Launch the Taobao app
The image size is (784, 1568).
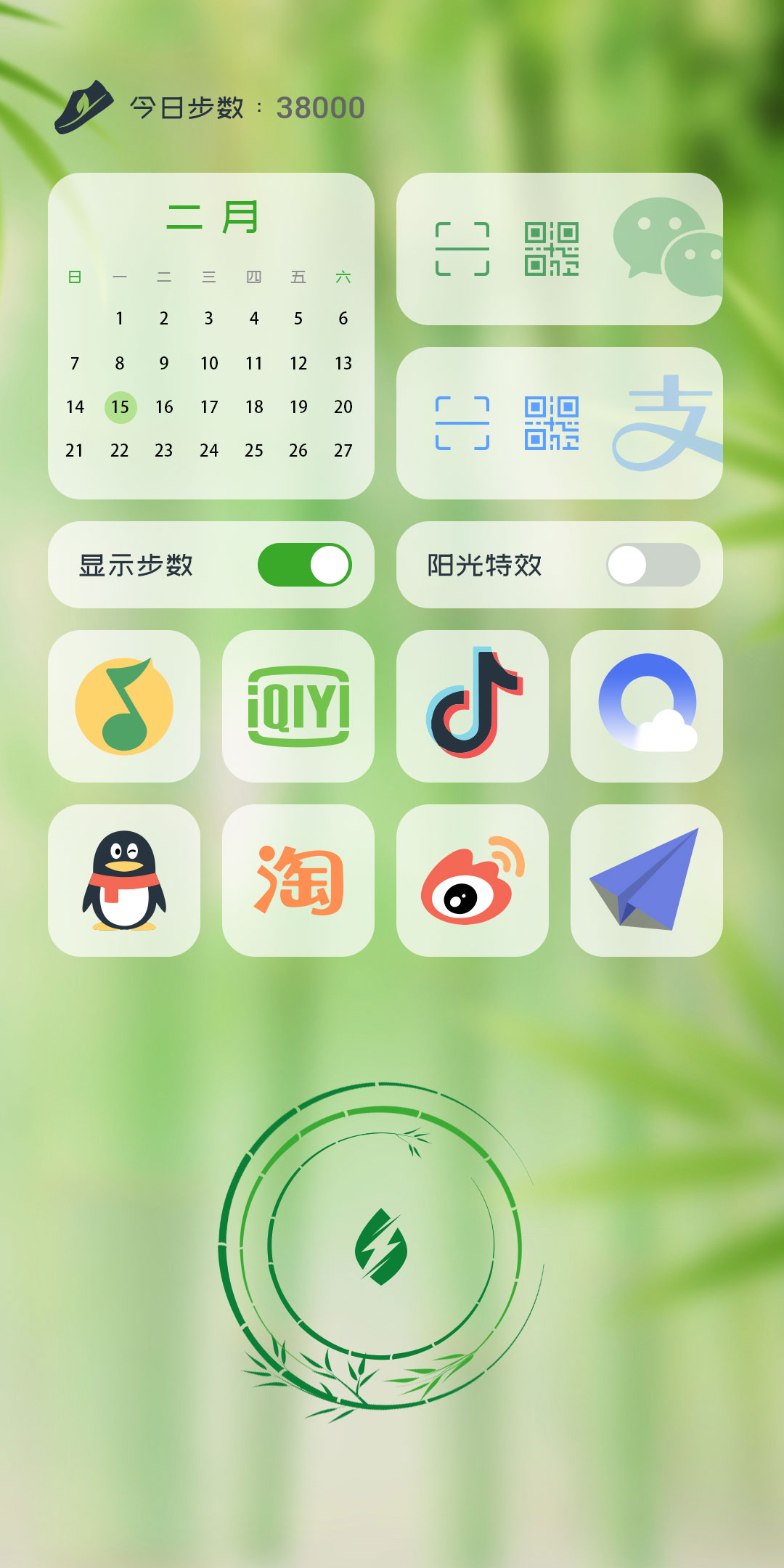pos(298,881)
